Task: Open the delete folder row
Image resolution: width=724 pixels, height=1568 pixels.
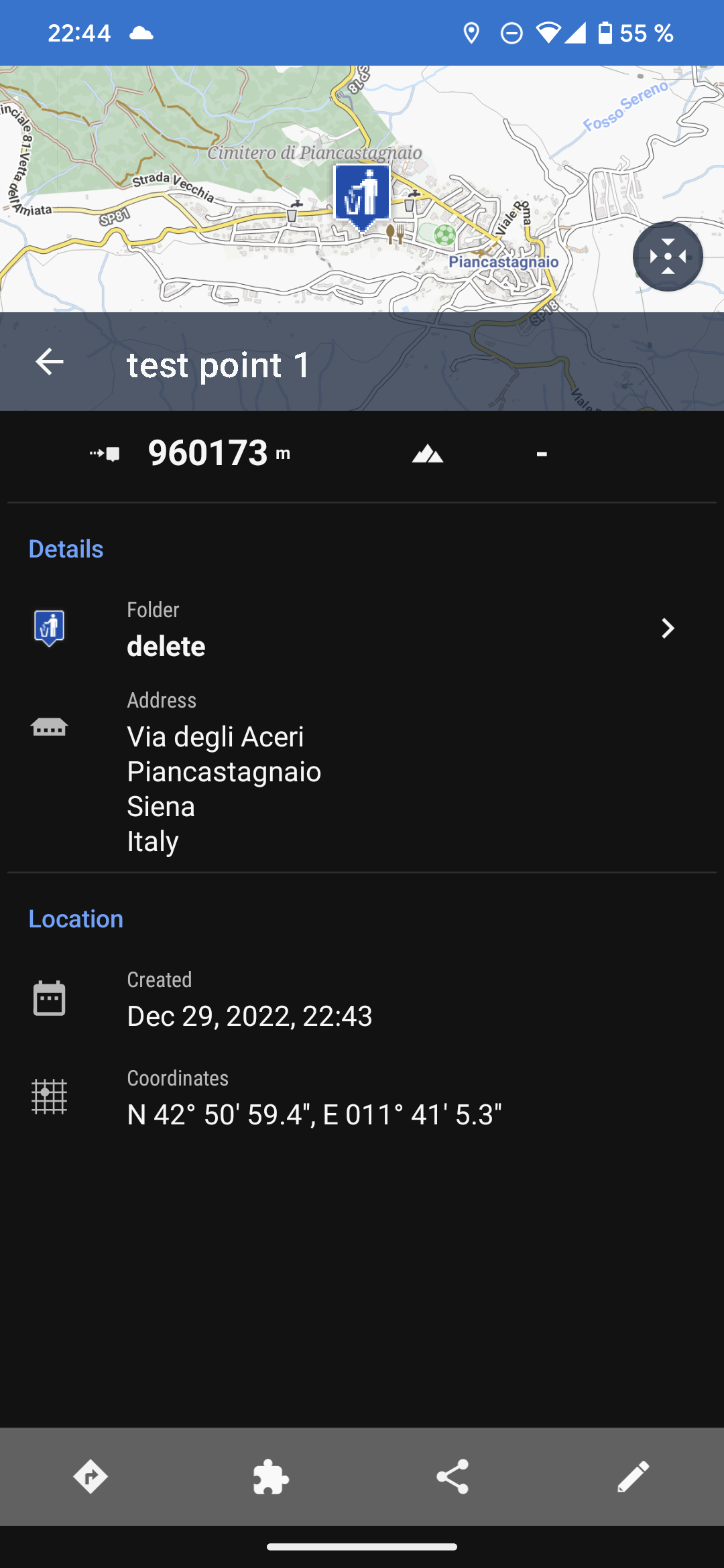Action: click(x=362, y=629)
